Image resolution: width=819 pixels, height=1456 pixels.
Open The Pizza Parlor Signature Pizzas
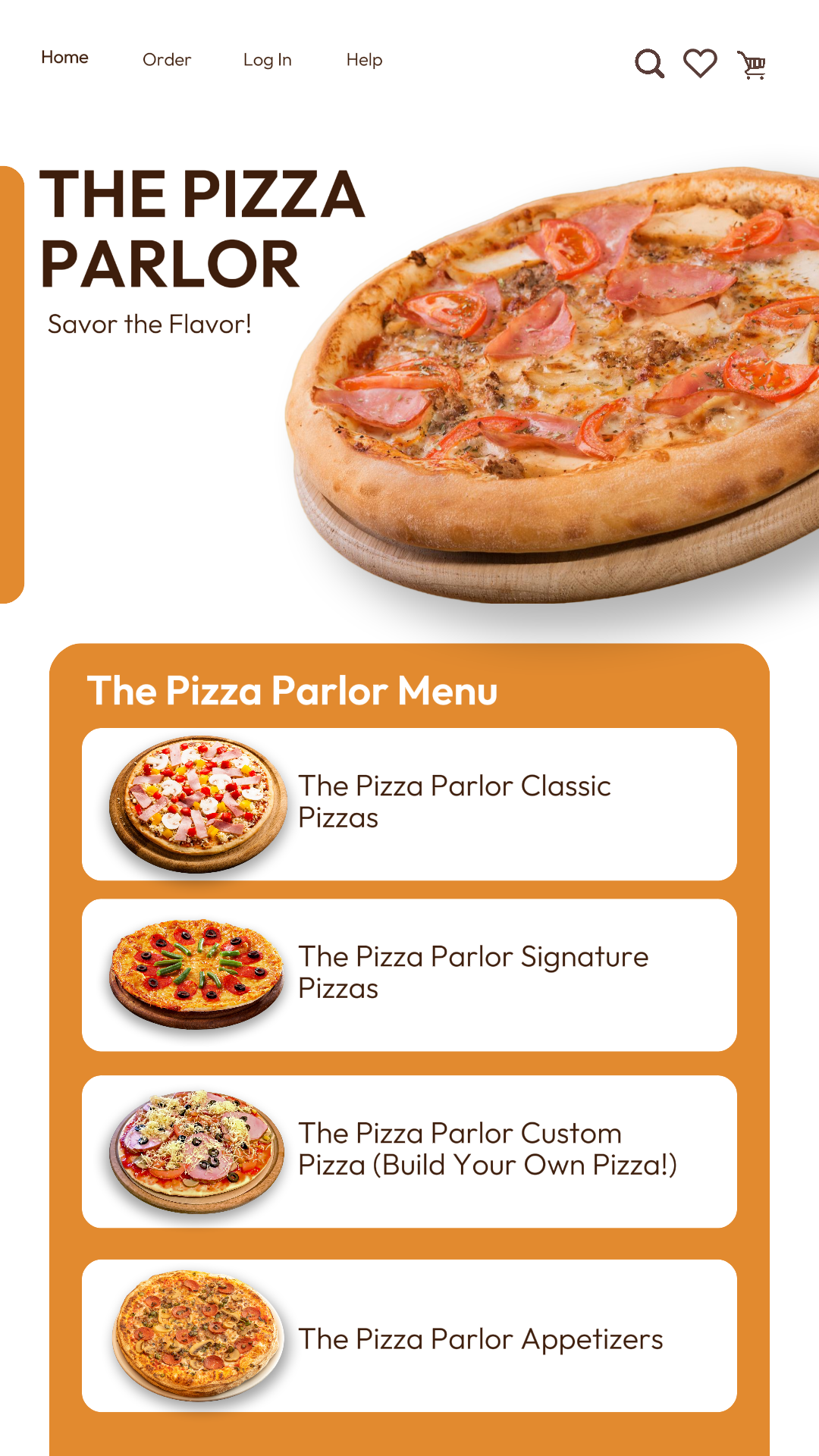(409, 974)
